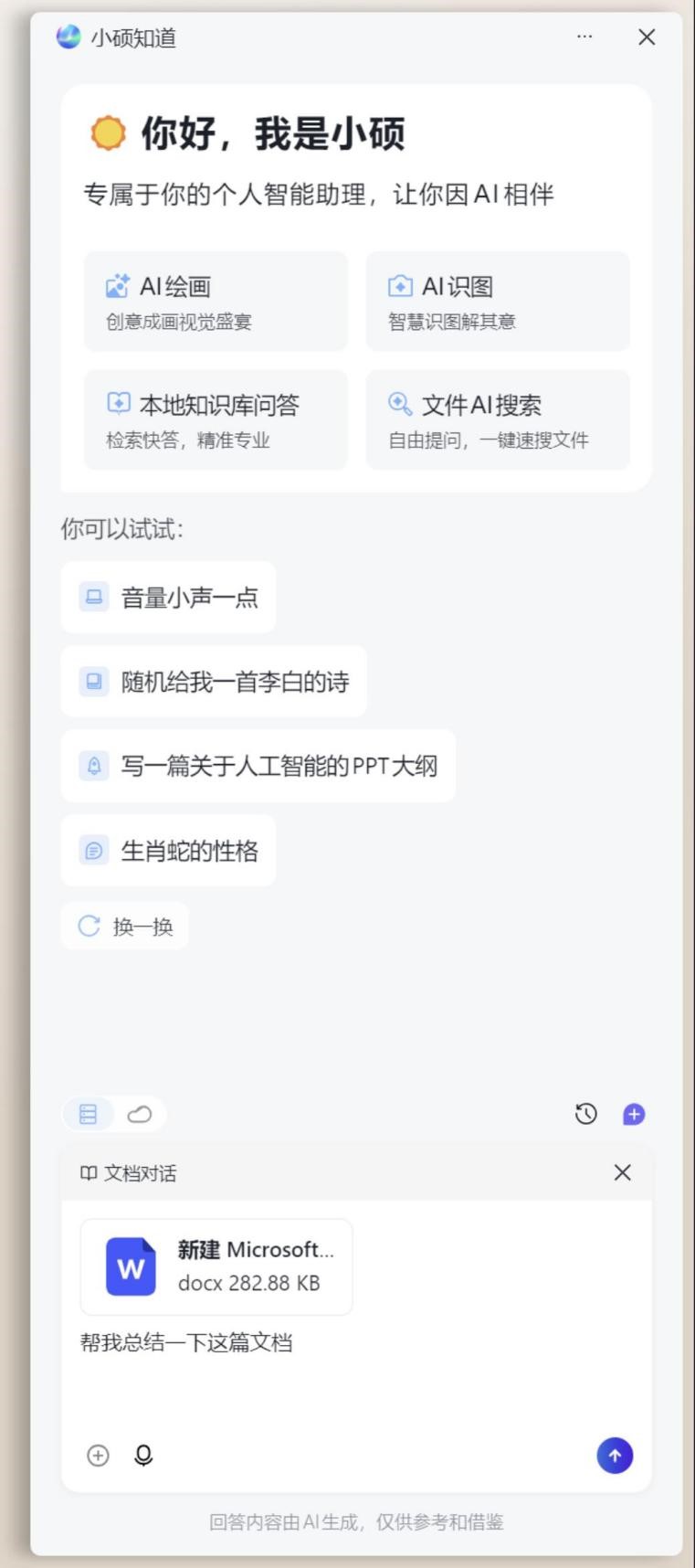695x1568 pixels.
Task: Open the chat history clock icon
Action: tap(586, 1114)
